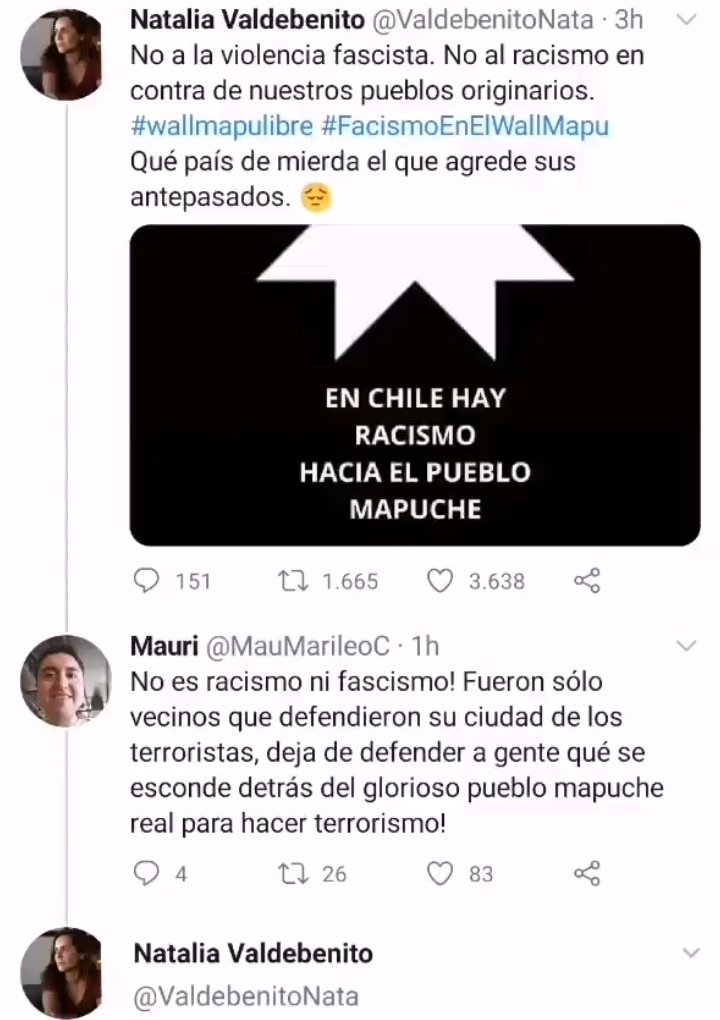Image resolution: width=720 pixels, height=1020 pixels.
Task: Like Mauri's reply with 83 likes
Action: [x=441, y=873]
